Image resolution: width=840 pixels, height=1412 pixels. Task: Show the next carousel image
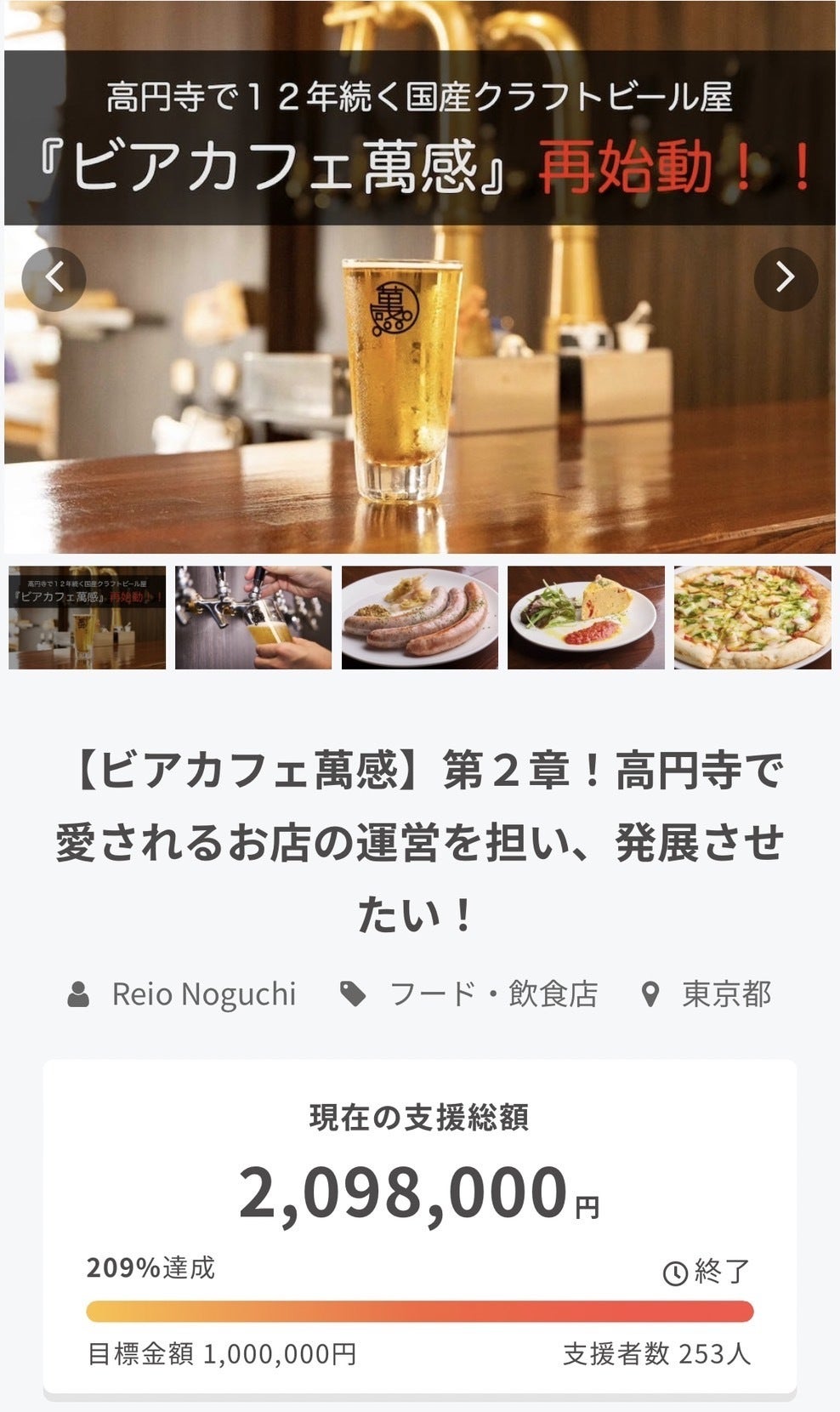pos(786,278)
